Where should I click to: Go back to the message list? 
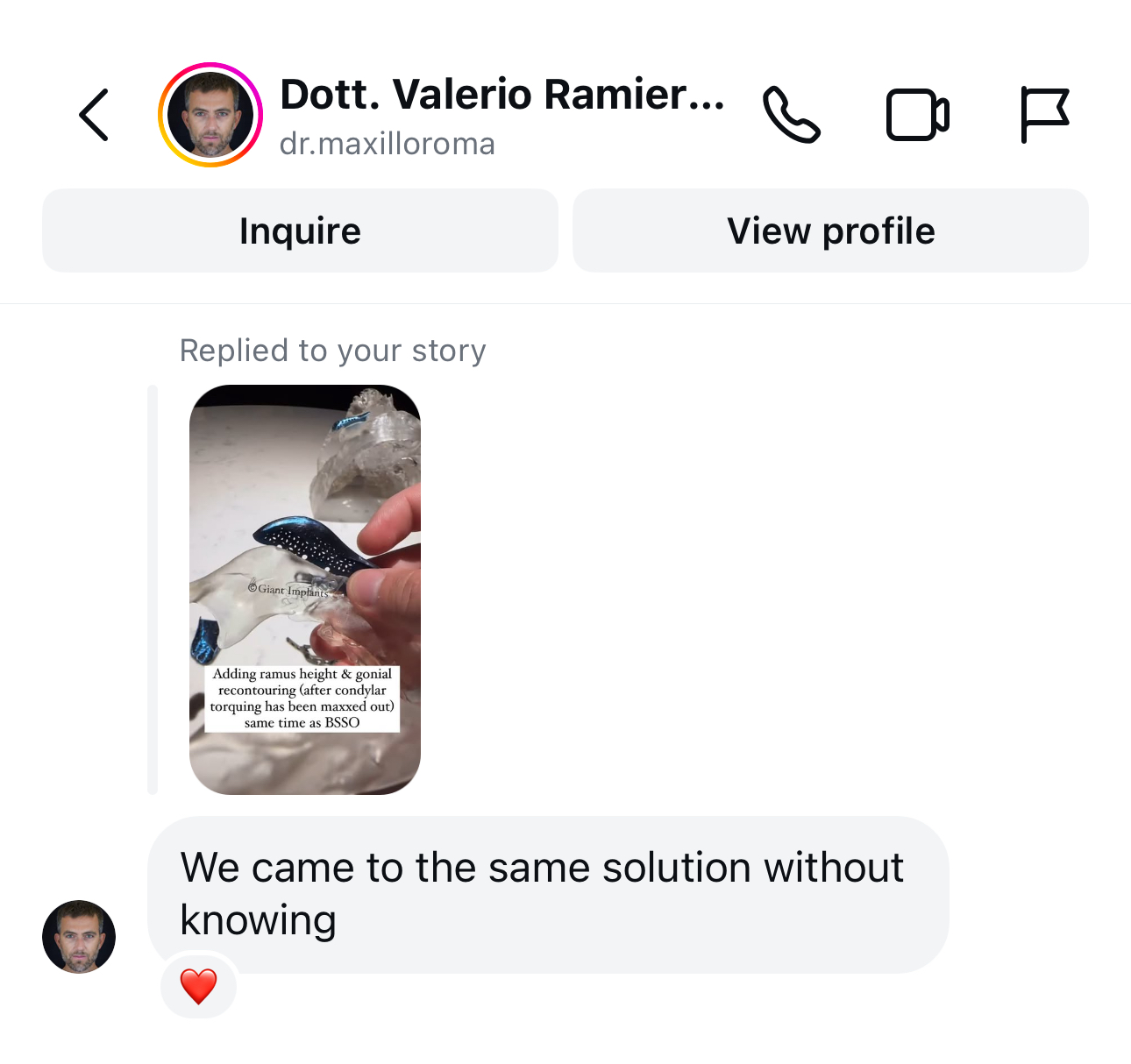pos(94,115)
